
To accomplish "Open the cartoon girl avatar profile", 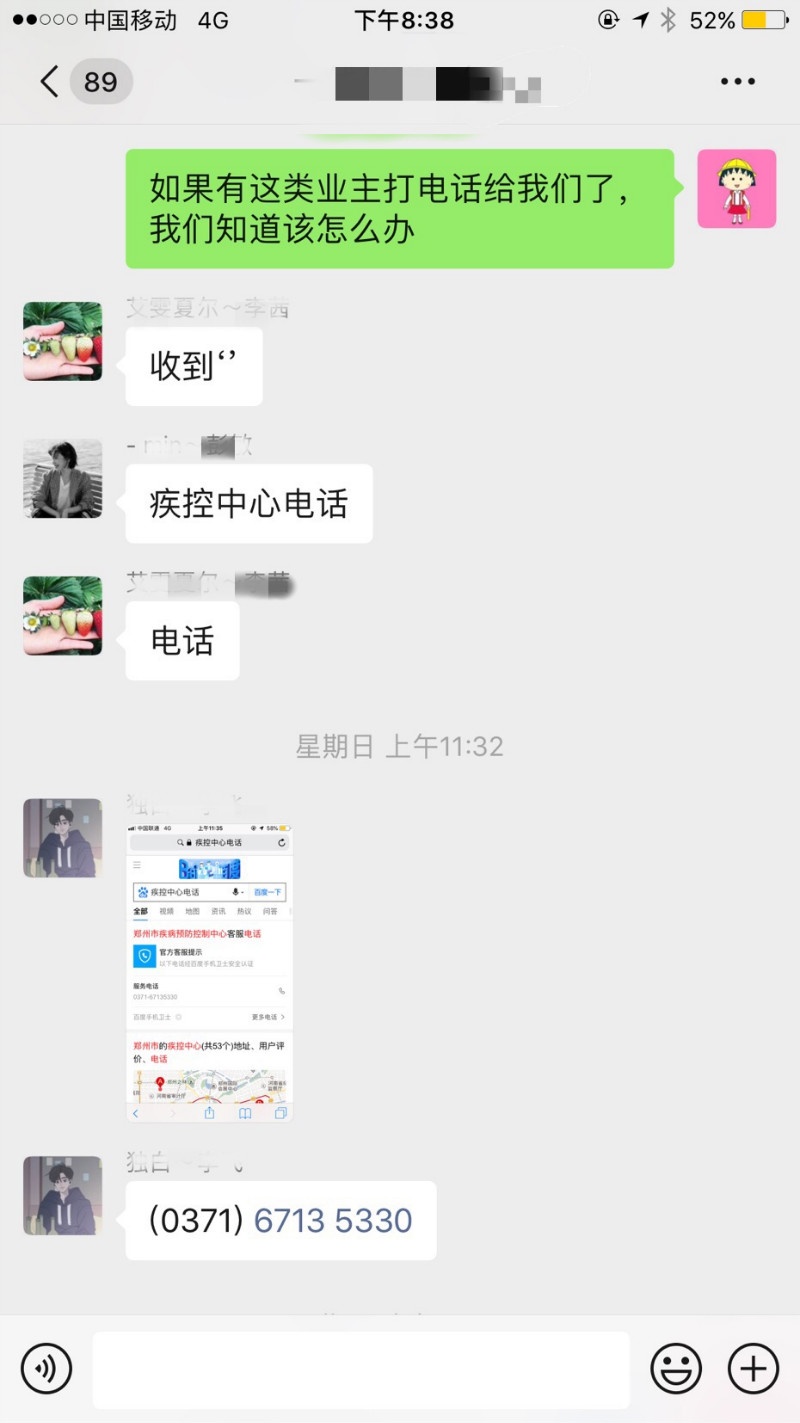I will pos(736,189).
